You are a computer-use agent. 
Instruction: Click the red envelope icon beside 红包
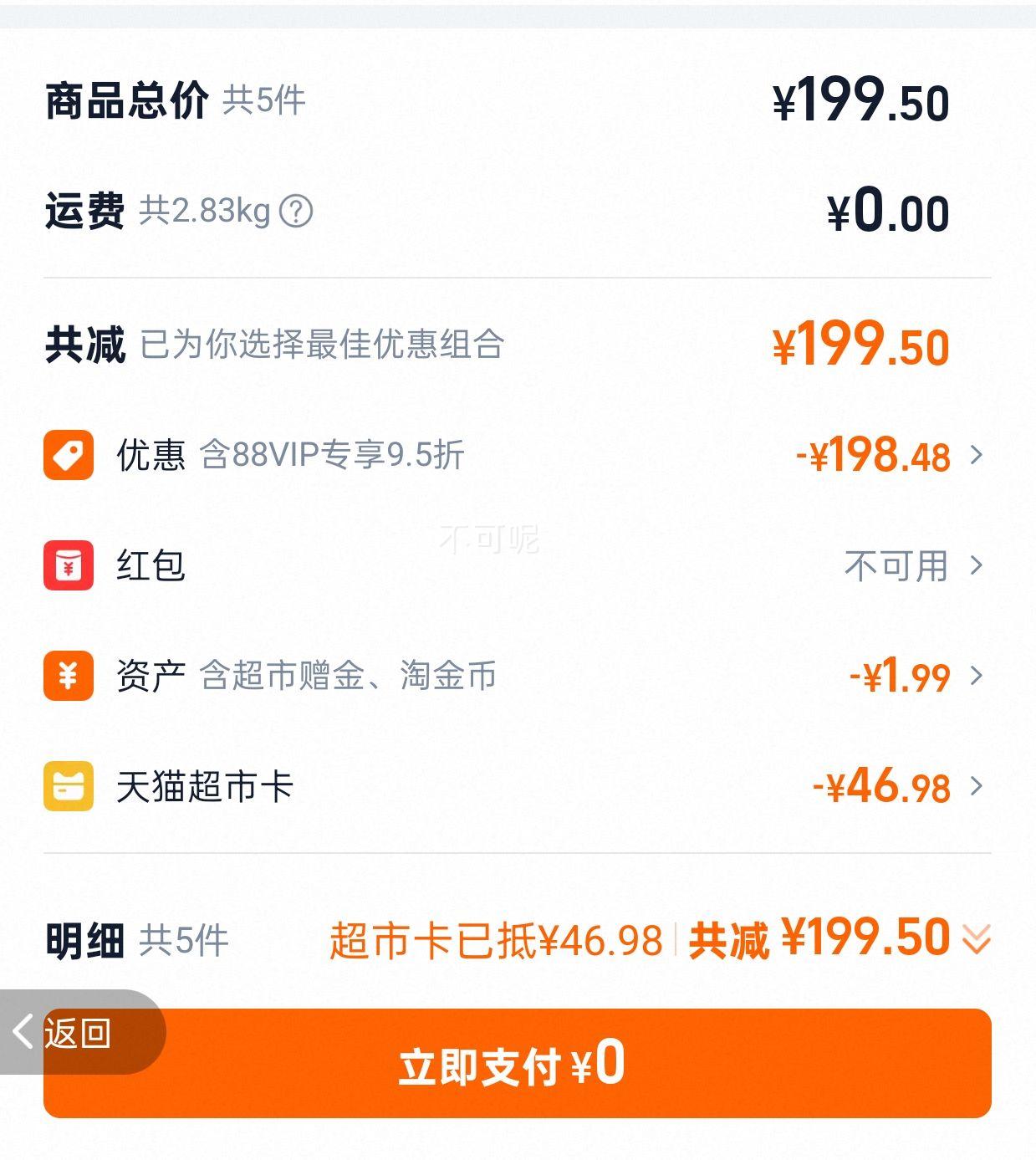69,567
